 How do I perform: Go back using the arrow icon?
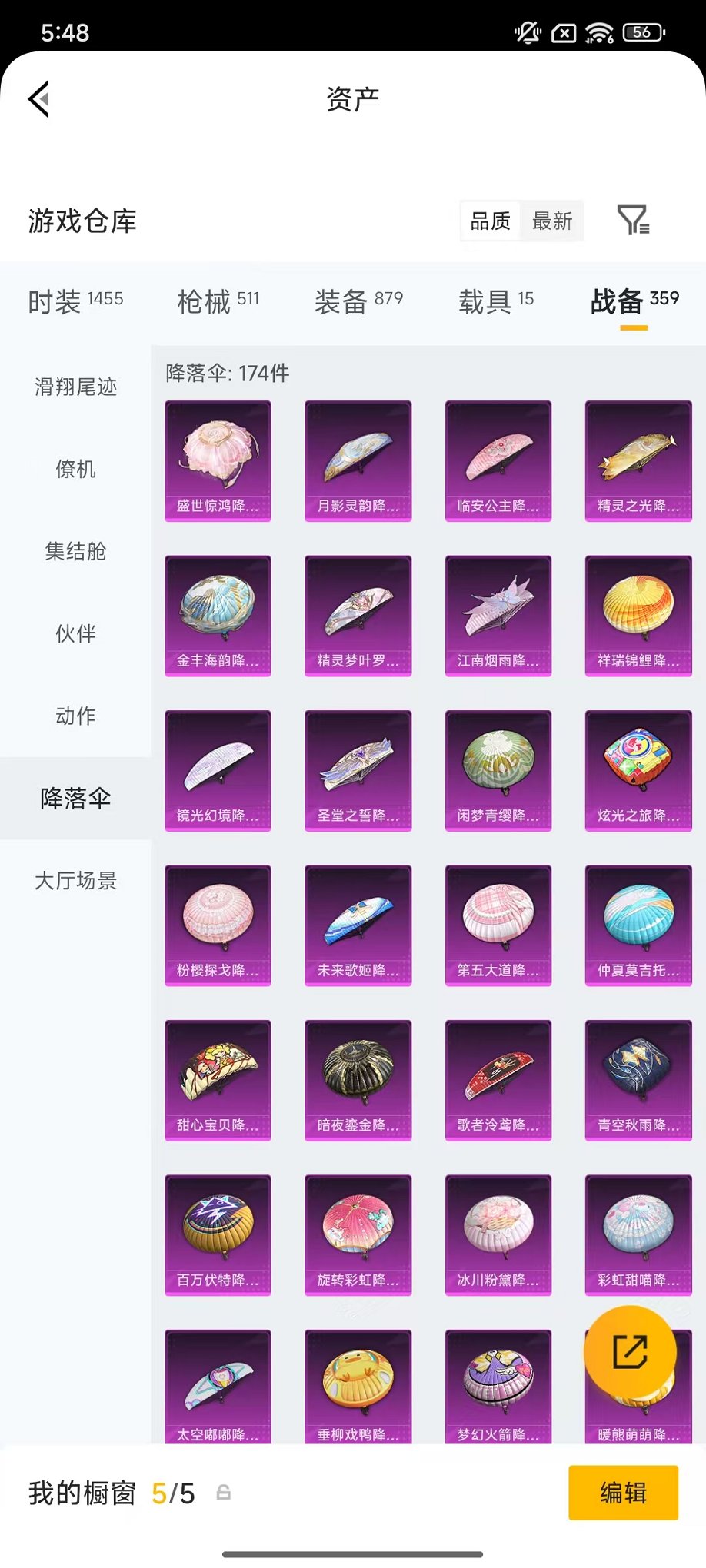(x=39, y=98)
